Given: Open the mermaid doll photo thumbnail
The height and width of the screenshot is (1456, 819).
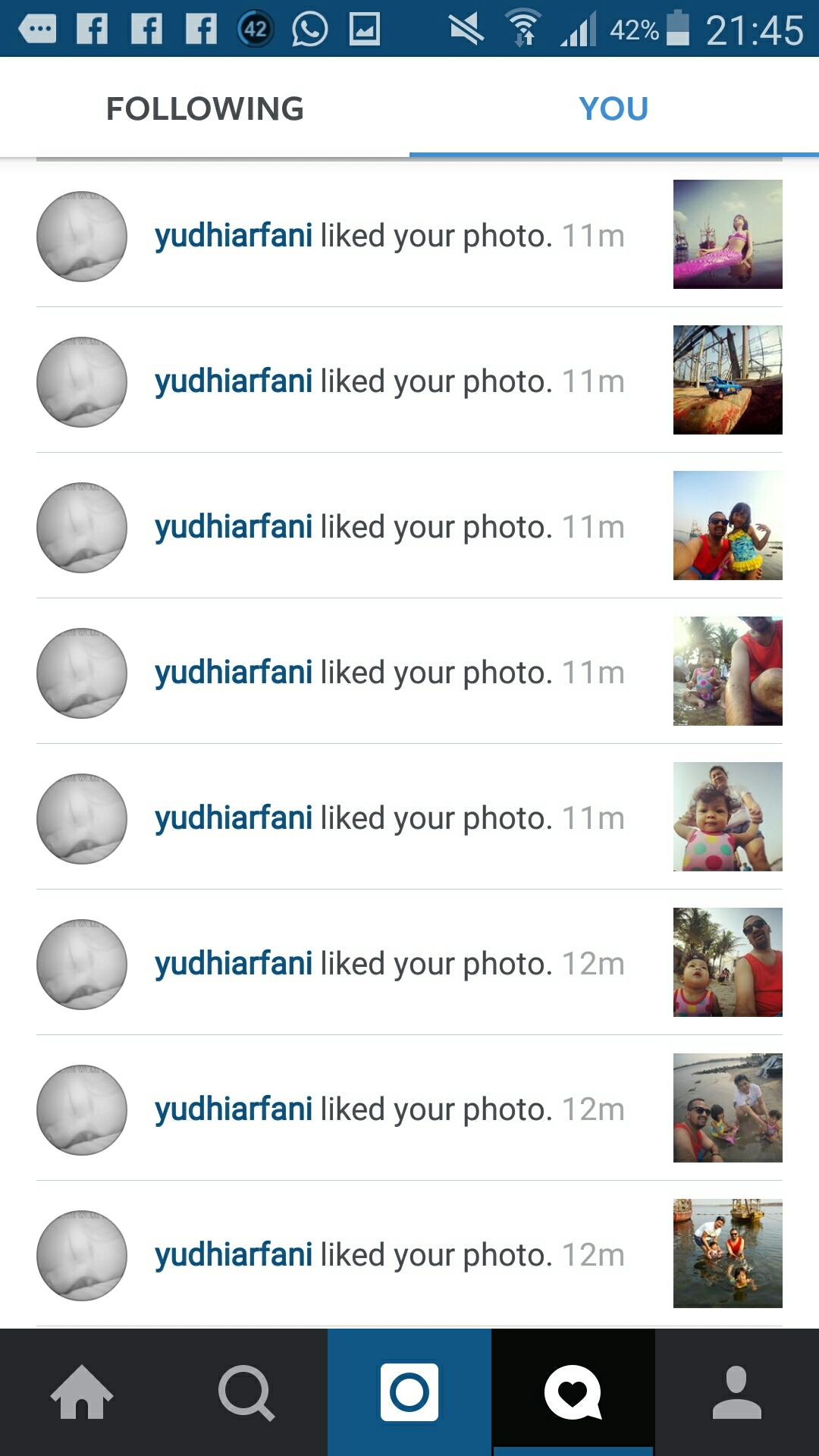Looking at the screenshot, I should 727,234.
